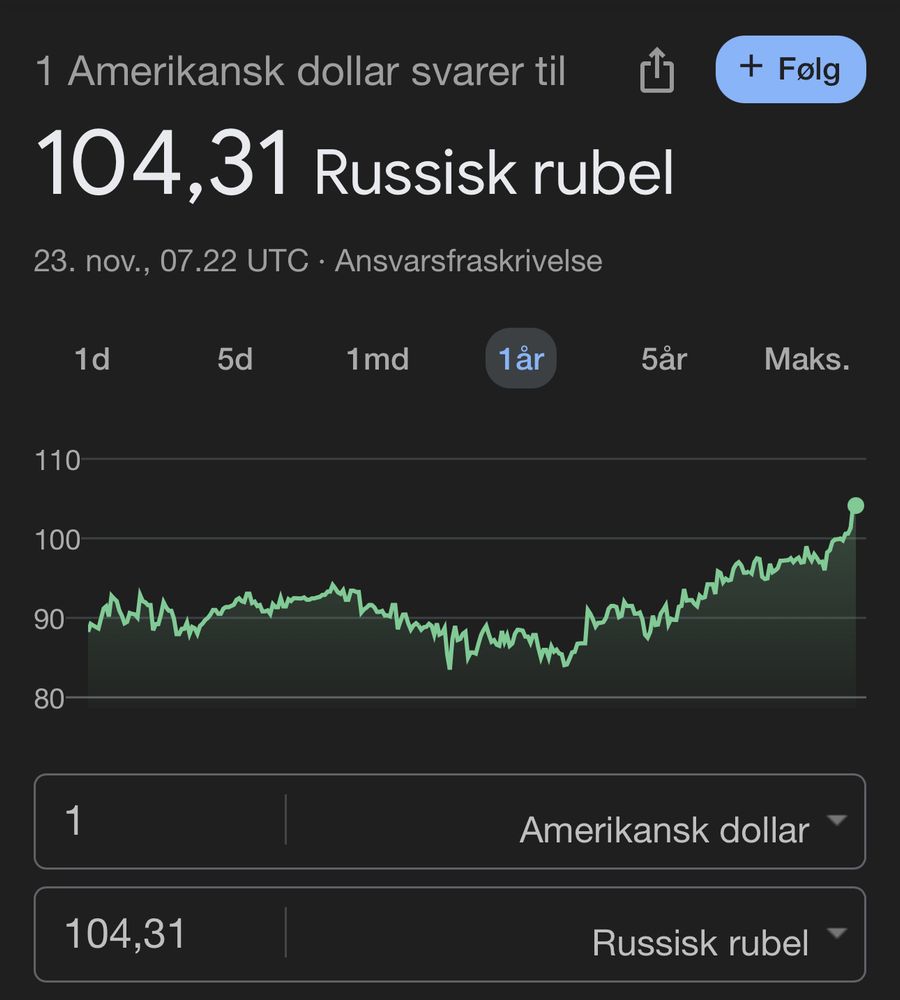900x1000 pixels.
Task: Open the Amerikansk dollar currency dropdown
Action: 680,828
